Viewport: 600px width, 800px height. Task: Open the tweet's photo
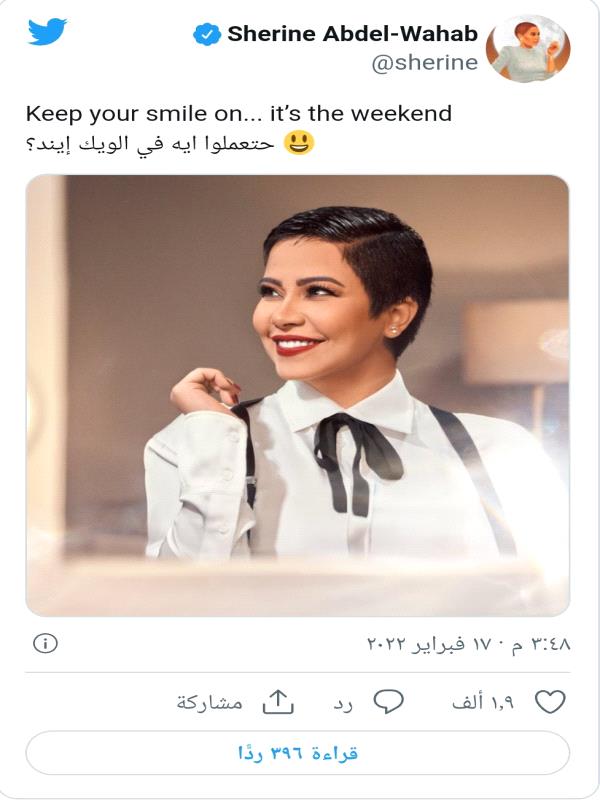pos(297,394)
